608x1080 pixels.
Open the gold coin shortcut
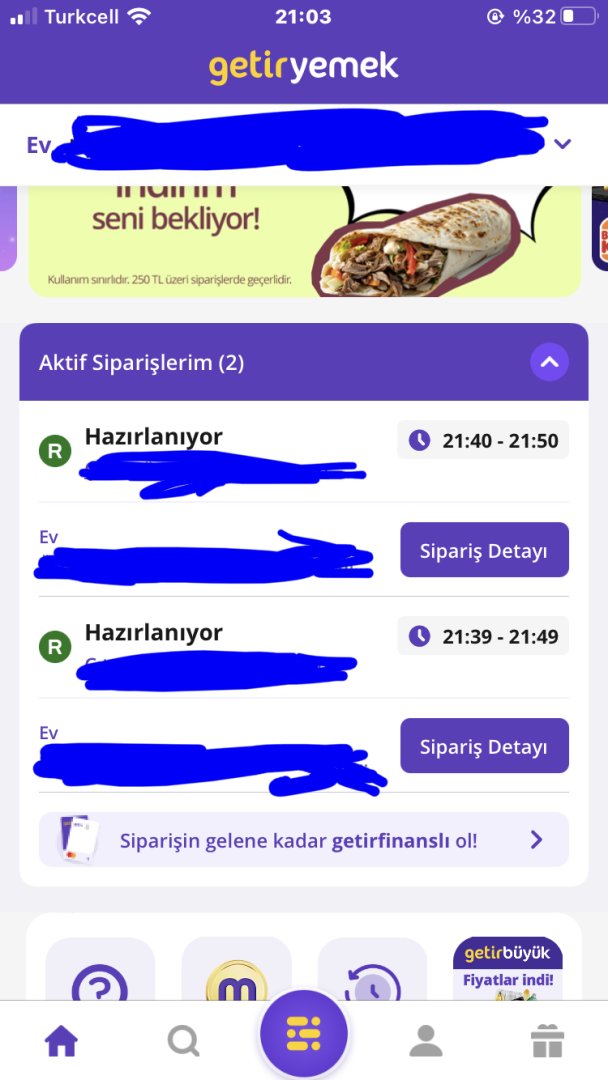click(x=236, y=975)
